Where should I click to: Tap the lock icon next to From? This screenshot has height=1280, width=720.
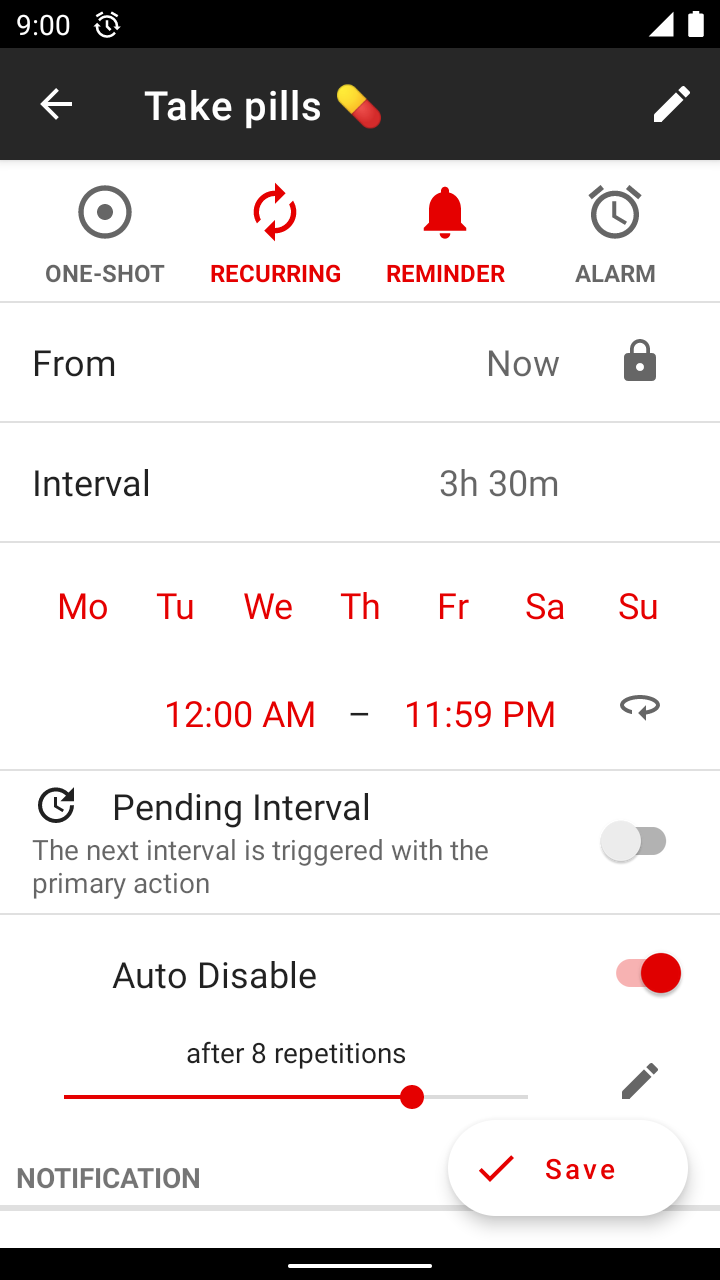[x=640, y=362]
